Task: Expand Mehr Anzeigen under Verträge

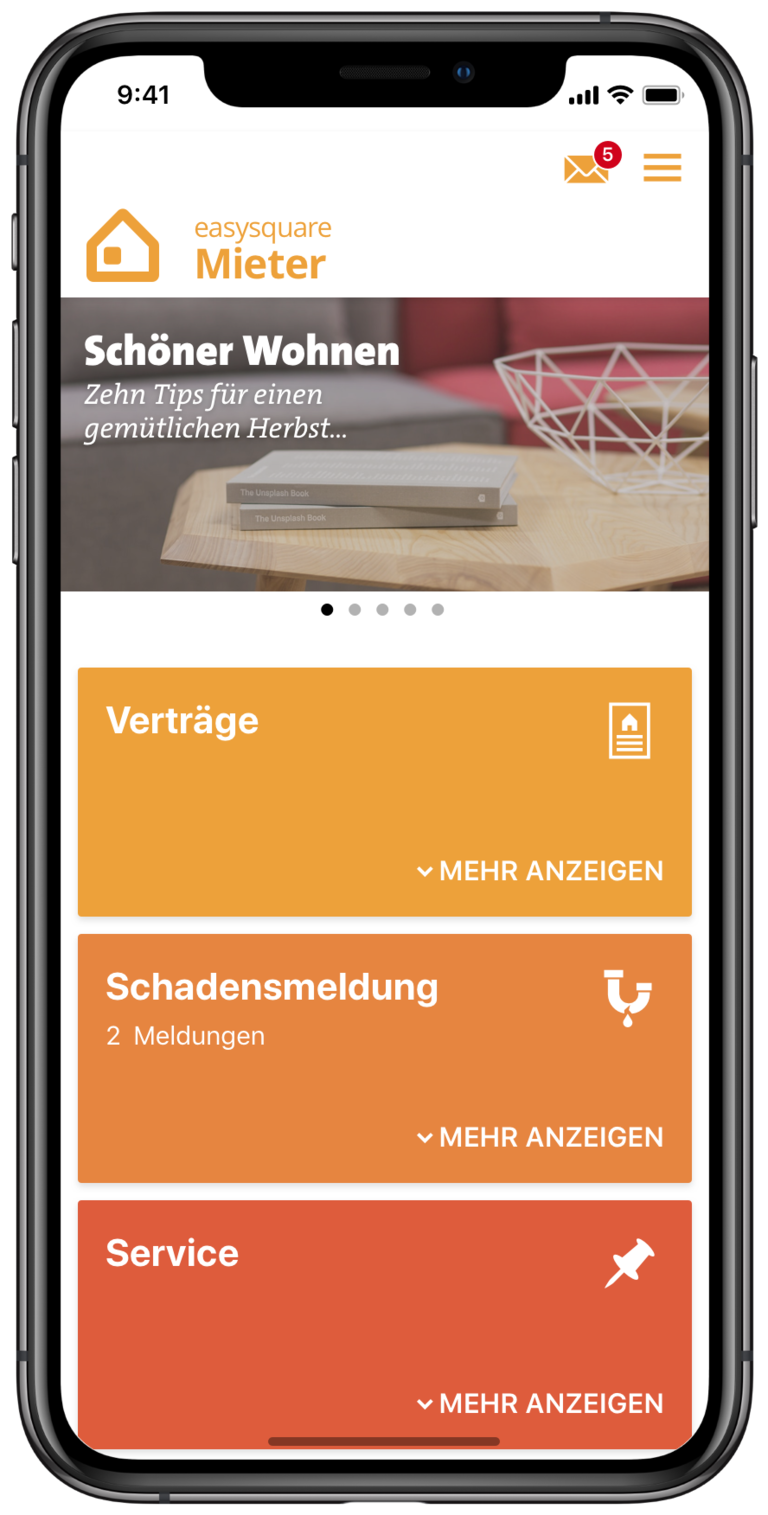Action: (541, 871)
